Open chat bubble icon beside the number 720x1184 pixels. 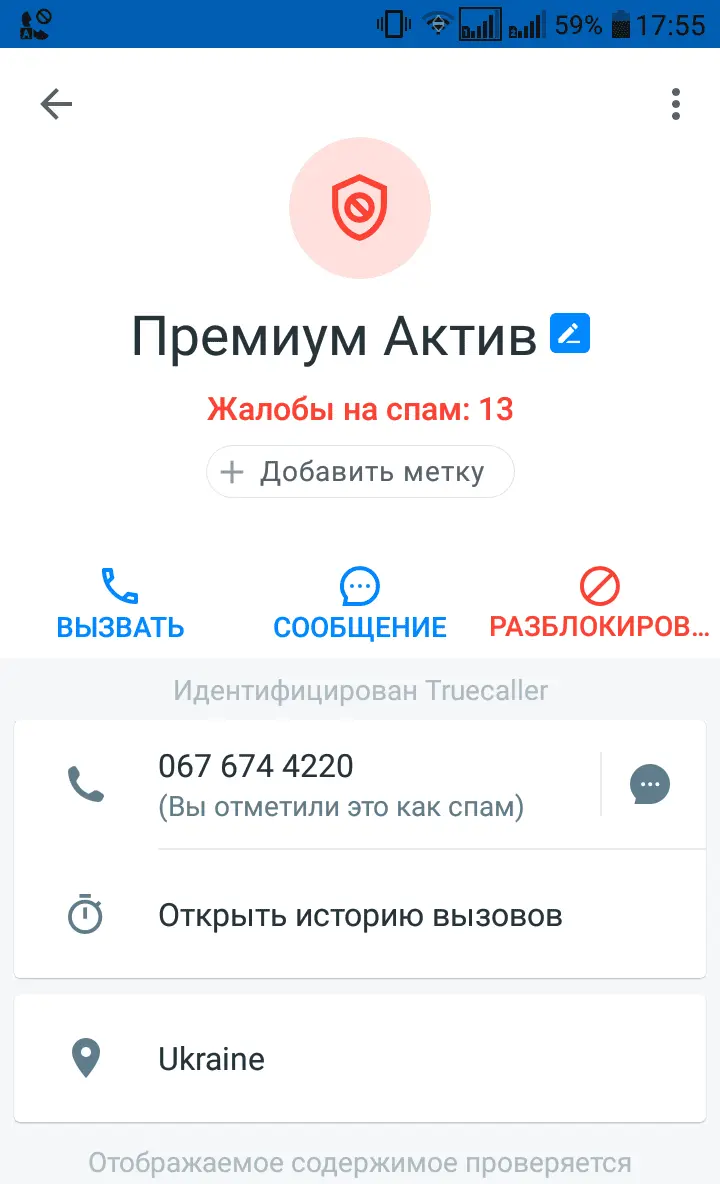click(x=650, y=785)
